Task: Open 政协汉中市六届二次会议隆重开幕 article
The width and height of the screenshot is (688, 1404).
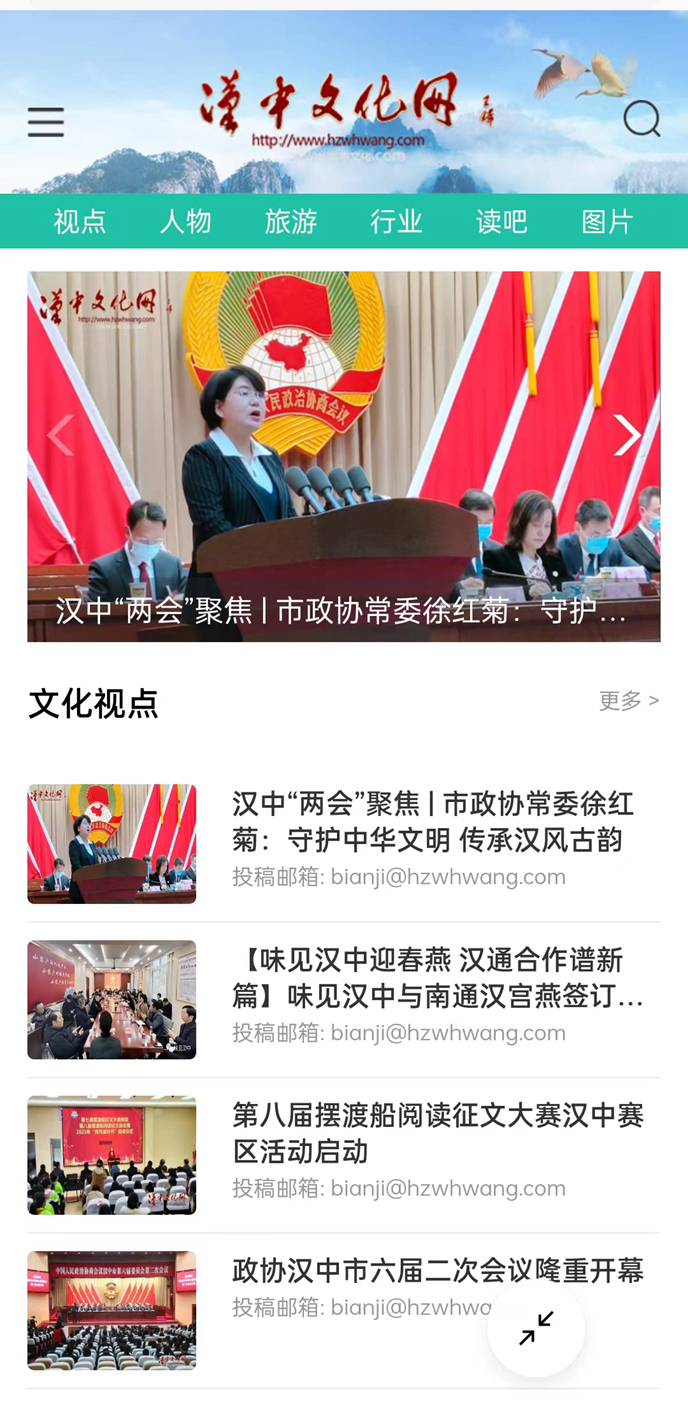Action: coord(438,1271)
